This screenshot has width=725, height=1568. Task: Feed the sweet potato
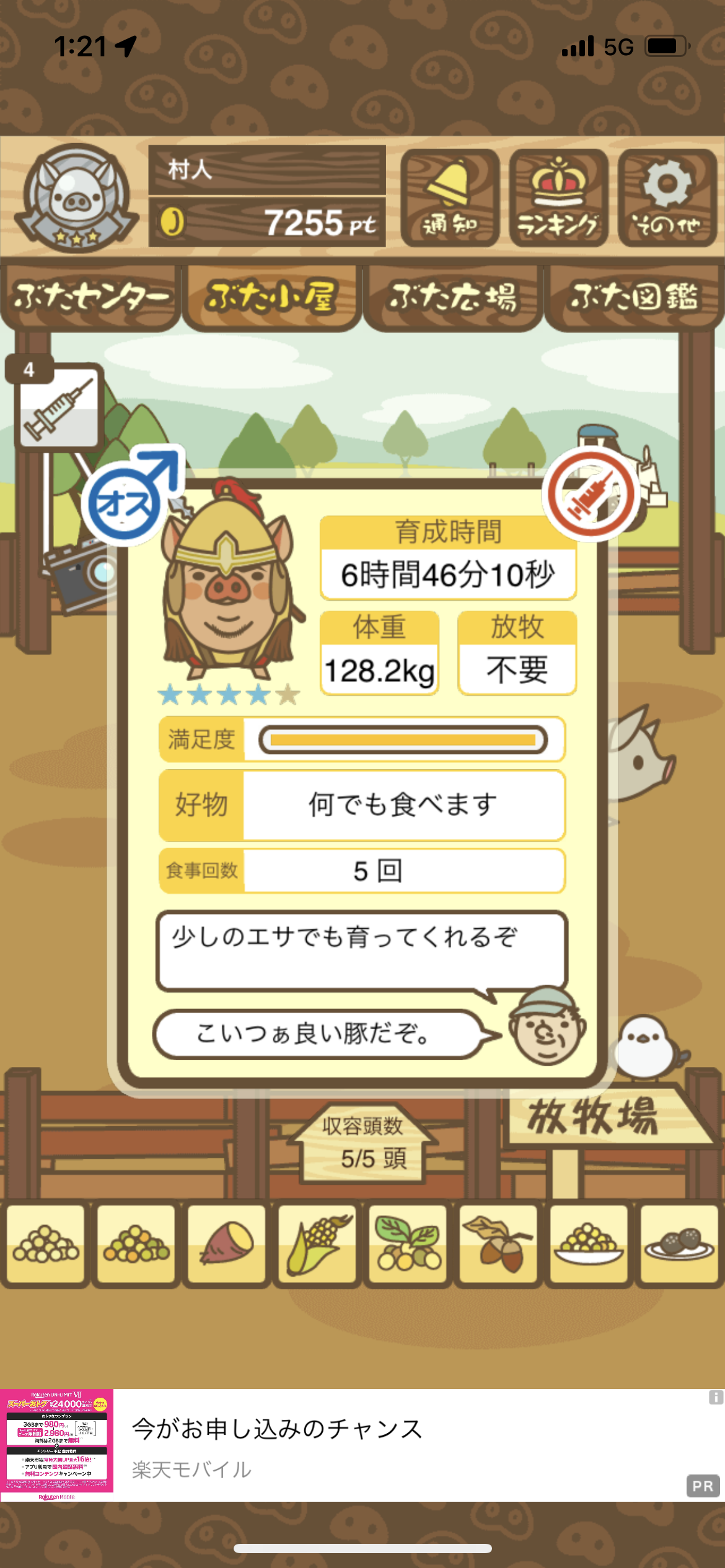226,1244
